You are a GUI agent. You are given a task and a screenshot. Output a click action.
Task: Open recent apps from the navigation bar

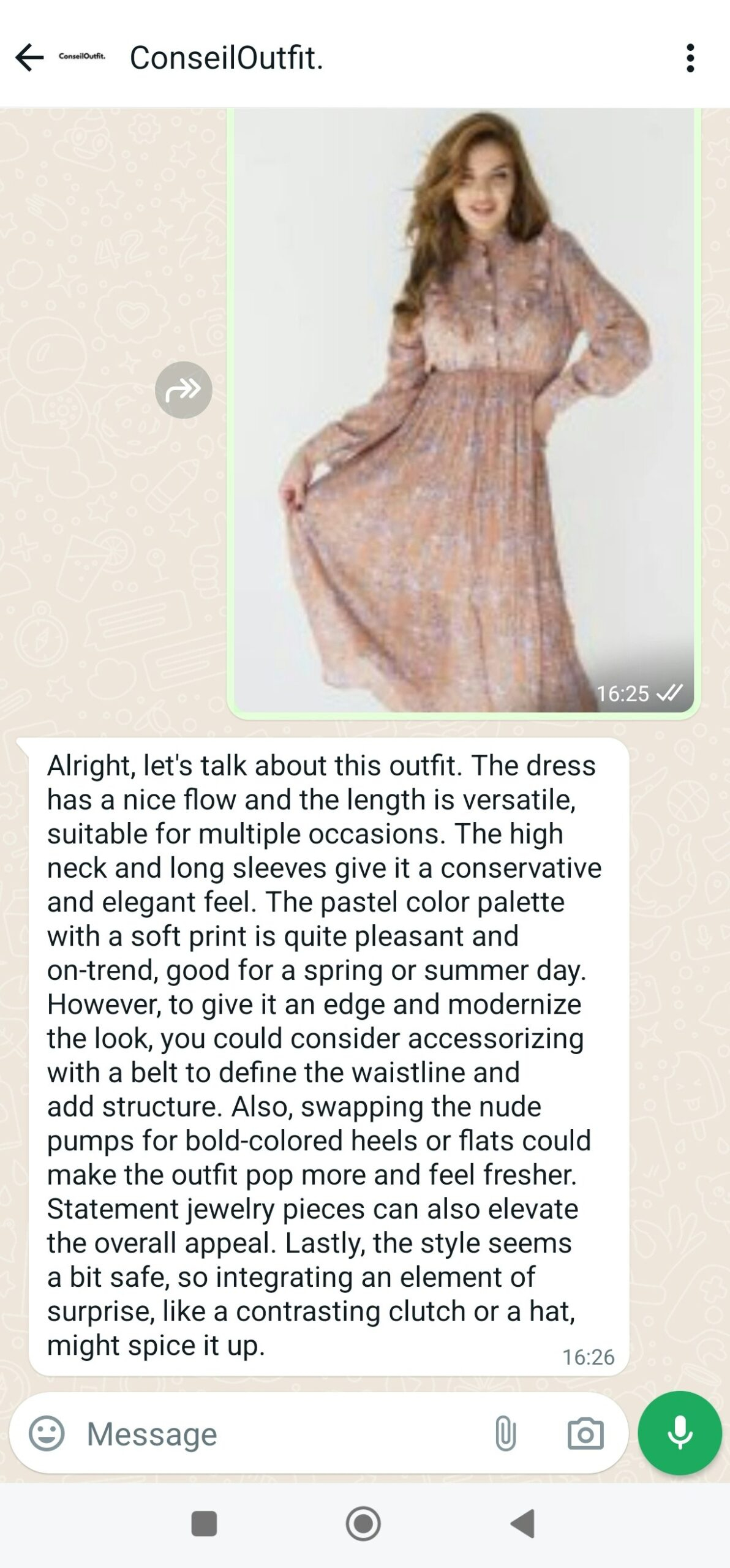point(204,1523)
